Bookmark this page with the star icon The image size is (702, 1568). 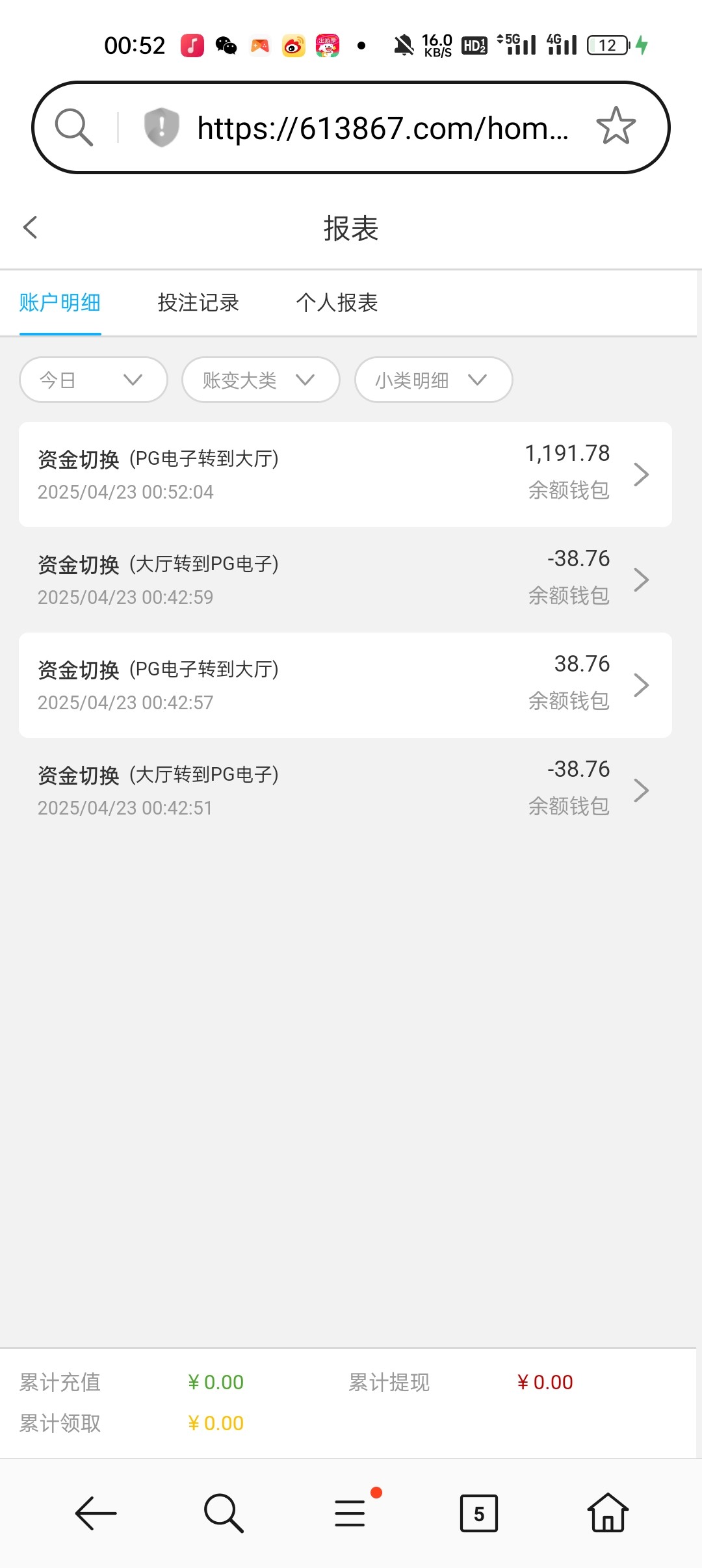click(616, 126)
